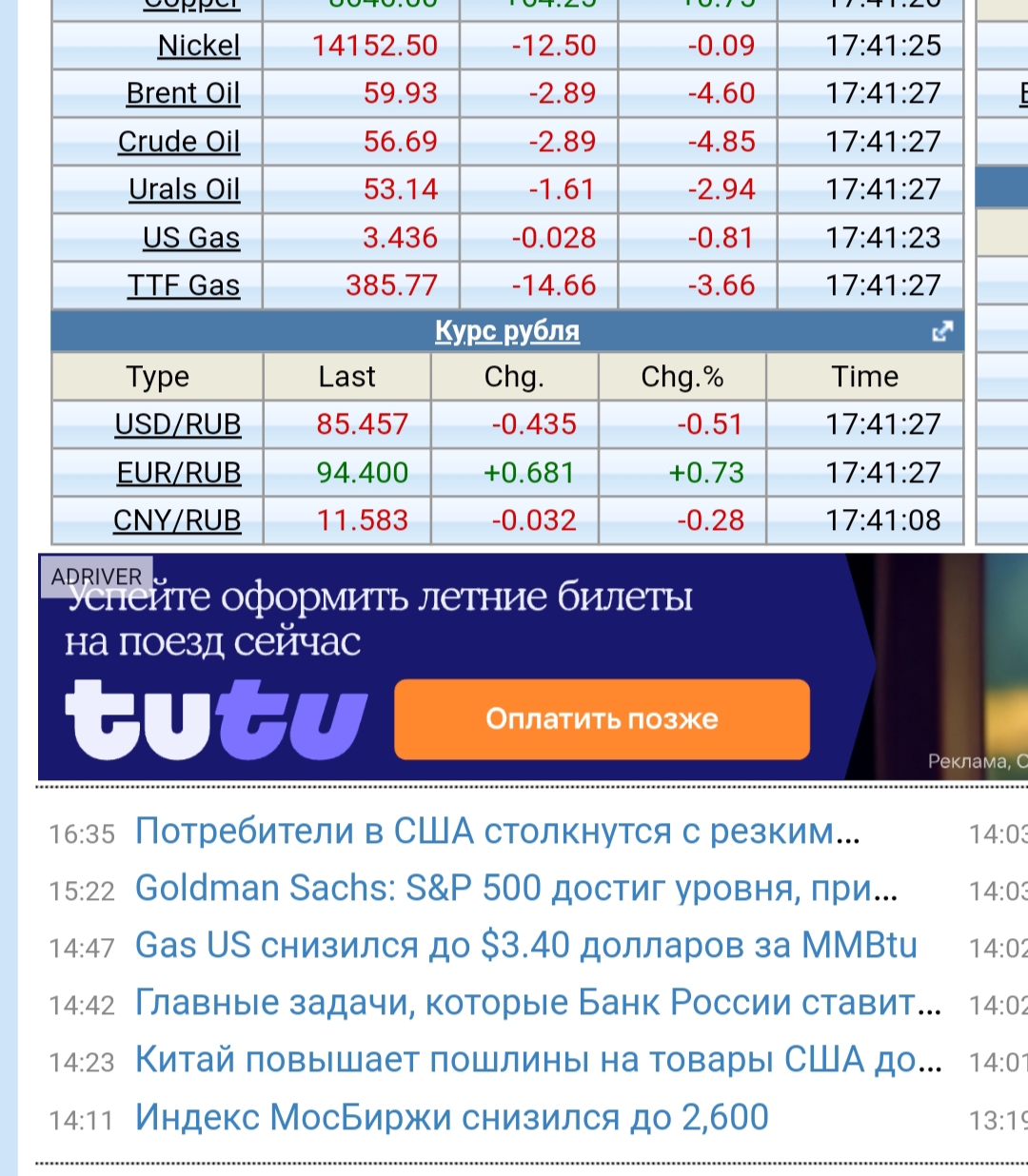View the US Gas quote page
The height and width of the screenshot is (1176, 1028).
[x=190, y=238]
